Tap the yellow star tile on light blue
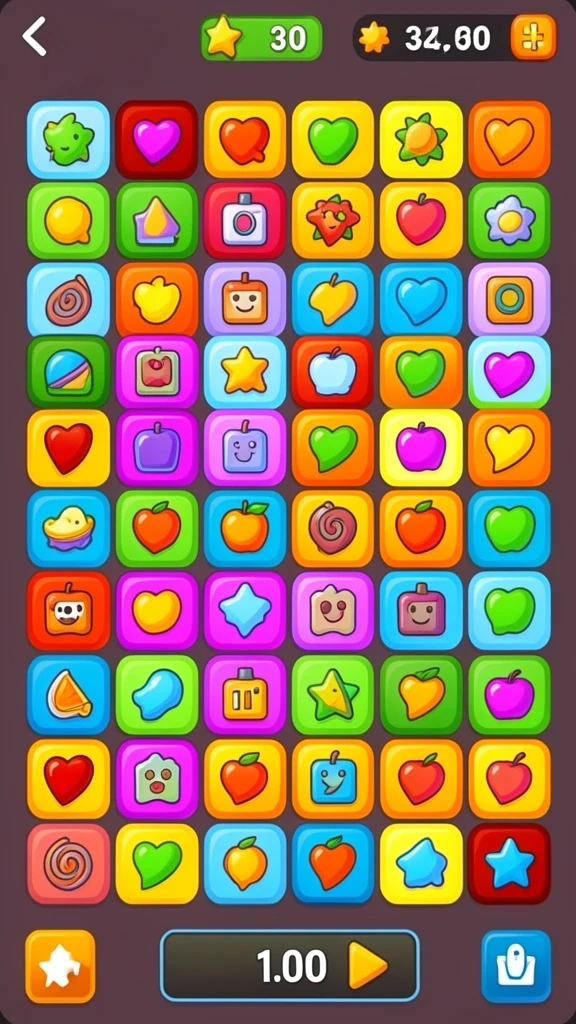Viewport: 576px width, 1024px height. pyautogui.click(x=245, y=372)
